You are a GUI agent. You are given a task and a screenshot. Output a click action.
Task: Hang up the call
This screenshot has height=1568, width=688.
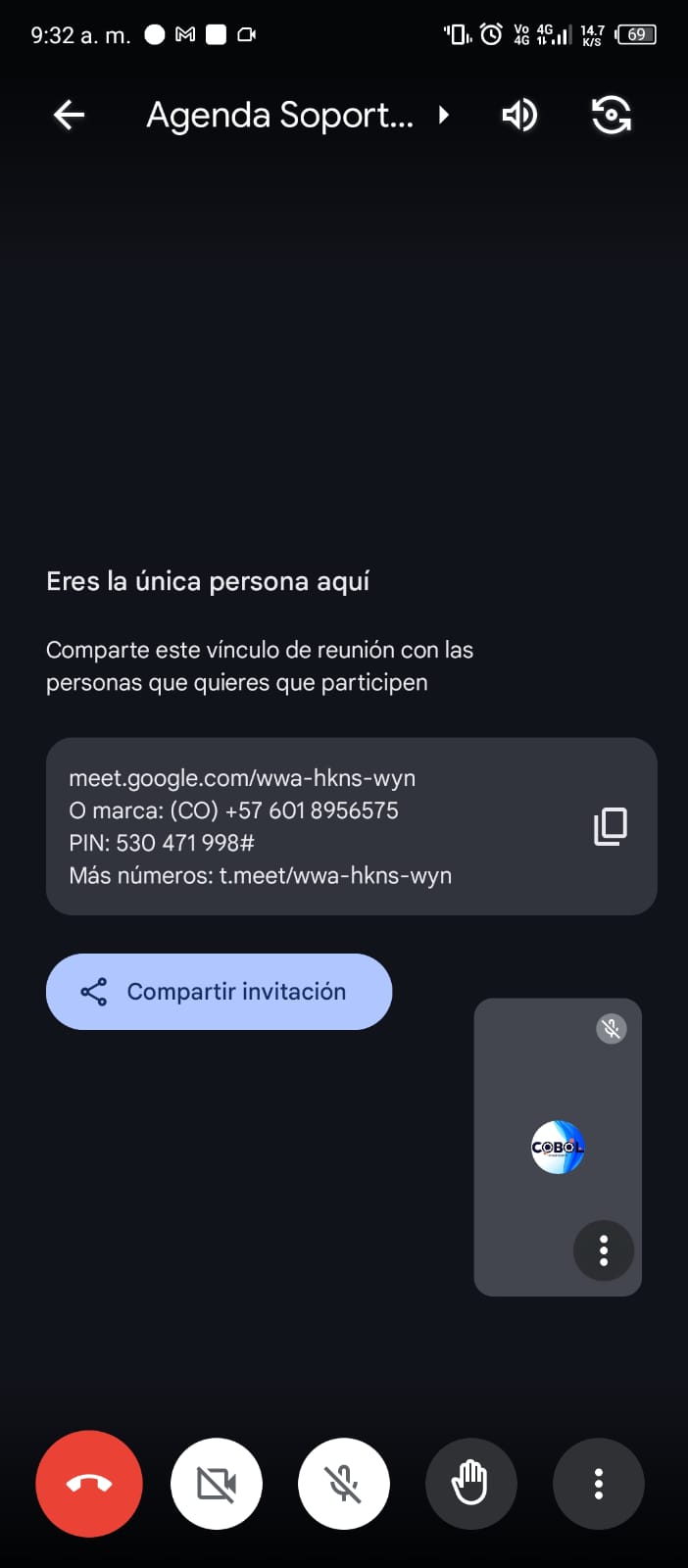pos(89,1484)
